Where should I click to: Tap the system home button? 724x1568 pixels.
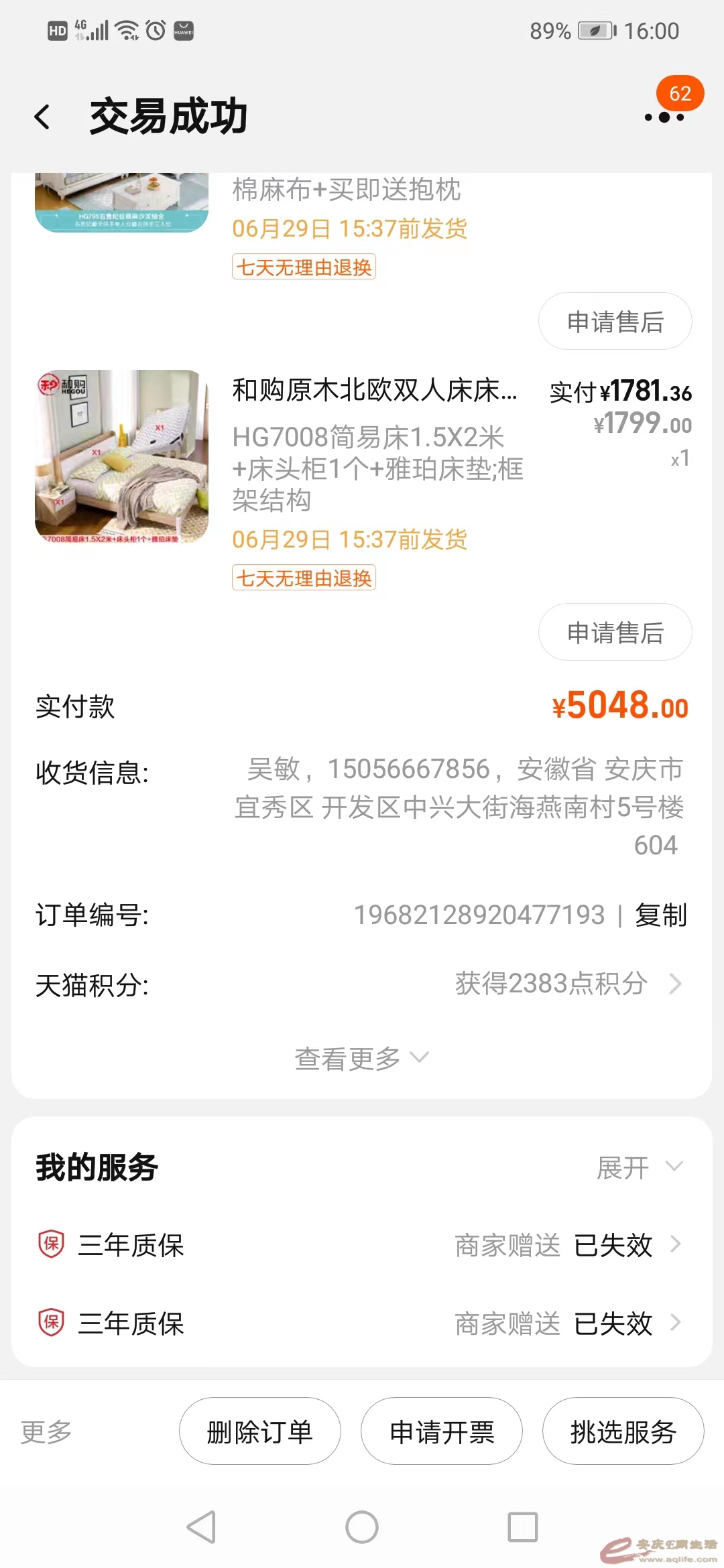362,1528
